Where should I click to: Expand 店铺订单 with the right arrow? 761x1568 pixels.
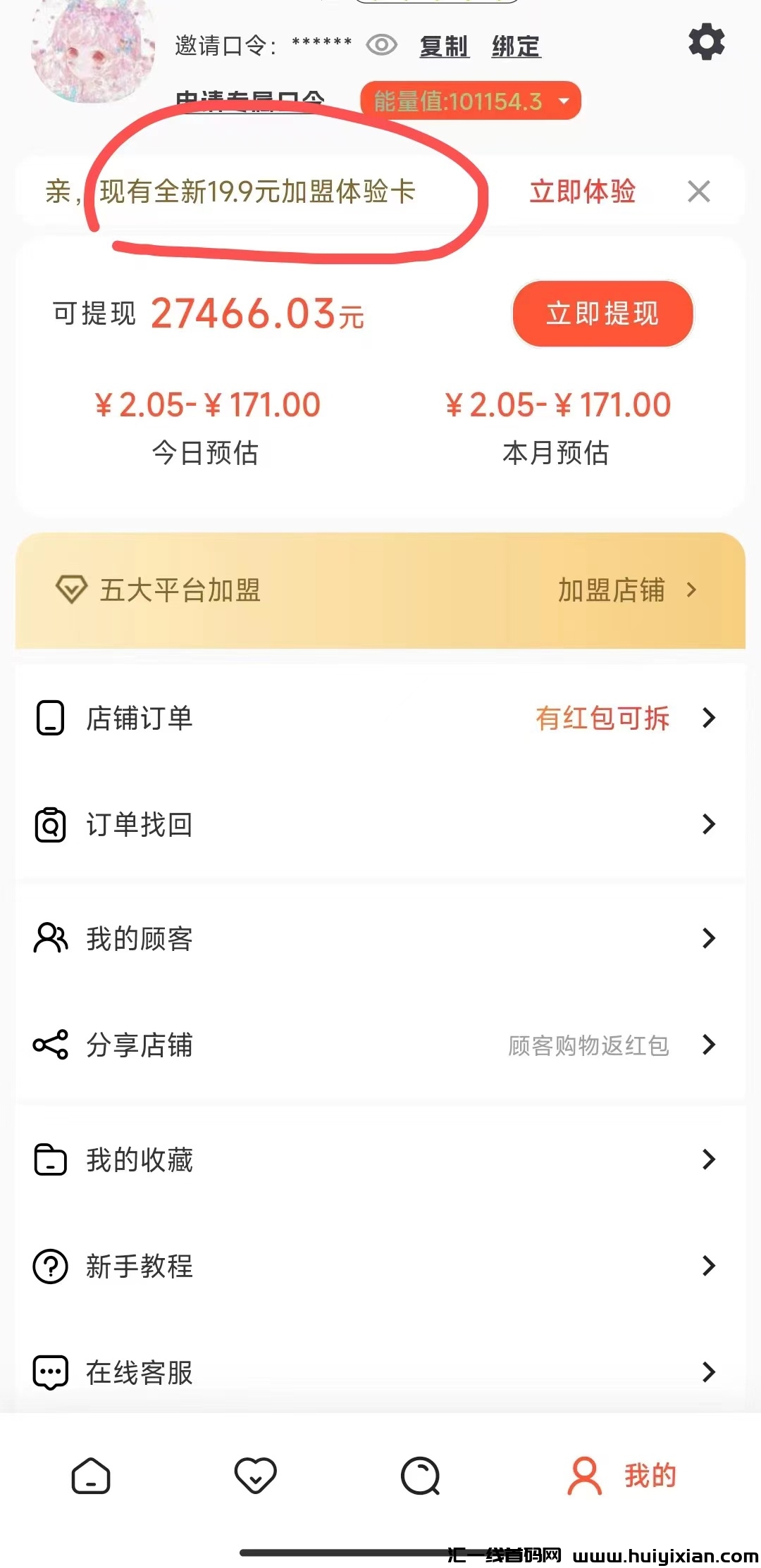[708, 718]
